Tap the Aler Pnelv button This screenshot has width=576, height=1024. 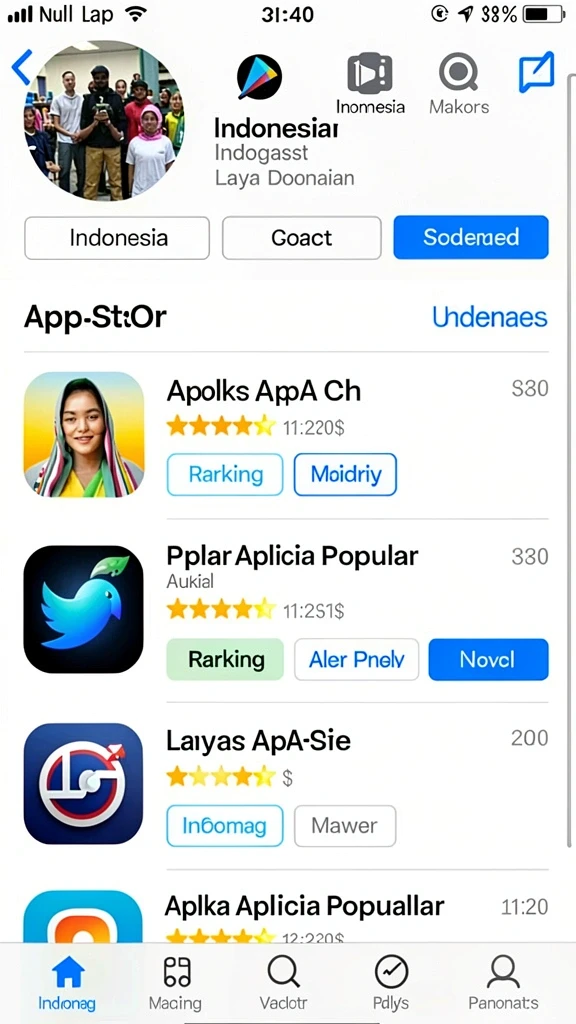[357, 660]
